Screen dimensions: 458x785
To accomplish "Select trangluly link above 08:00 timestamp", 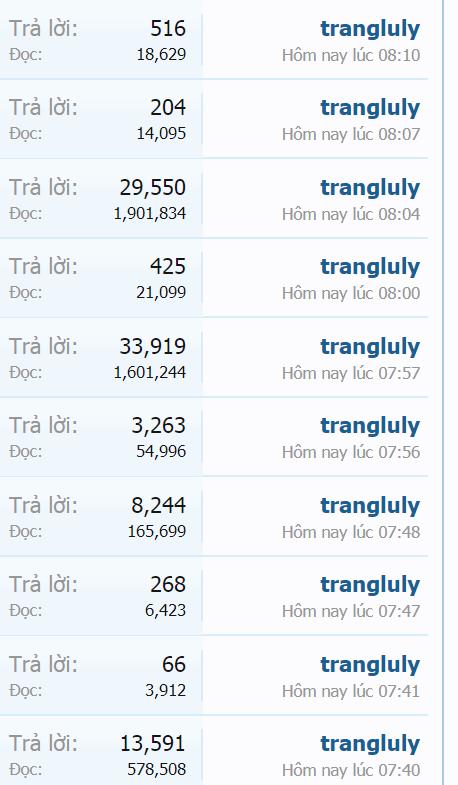I will [370, 267].
